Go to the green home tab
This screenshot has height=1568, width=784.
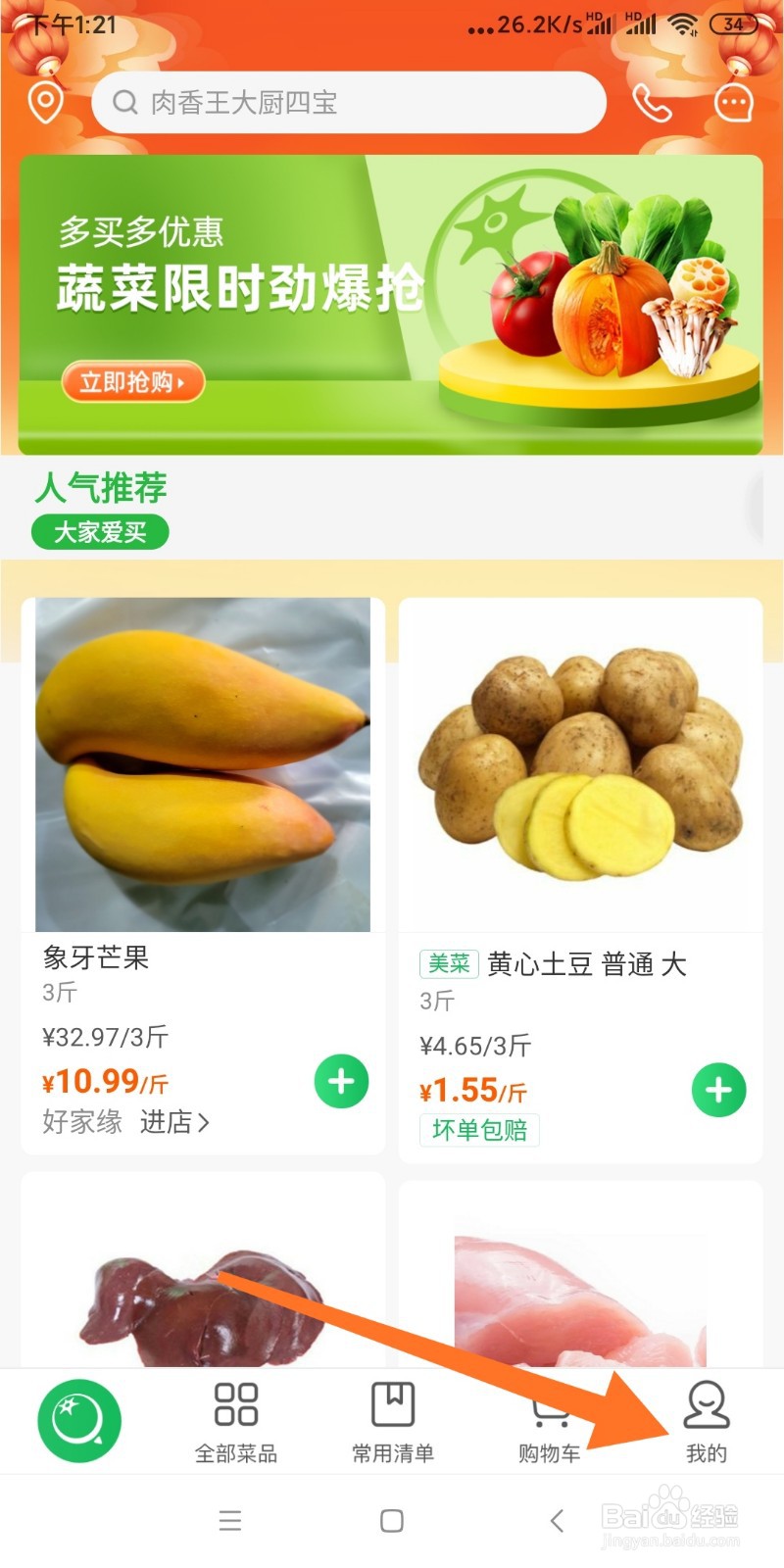(x=79, y=1421)
